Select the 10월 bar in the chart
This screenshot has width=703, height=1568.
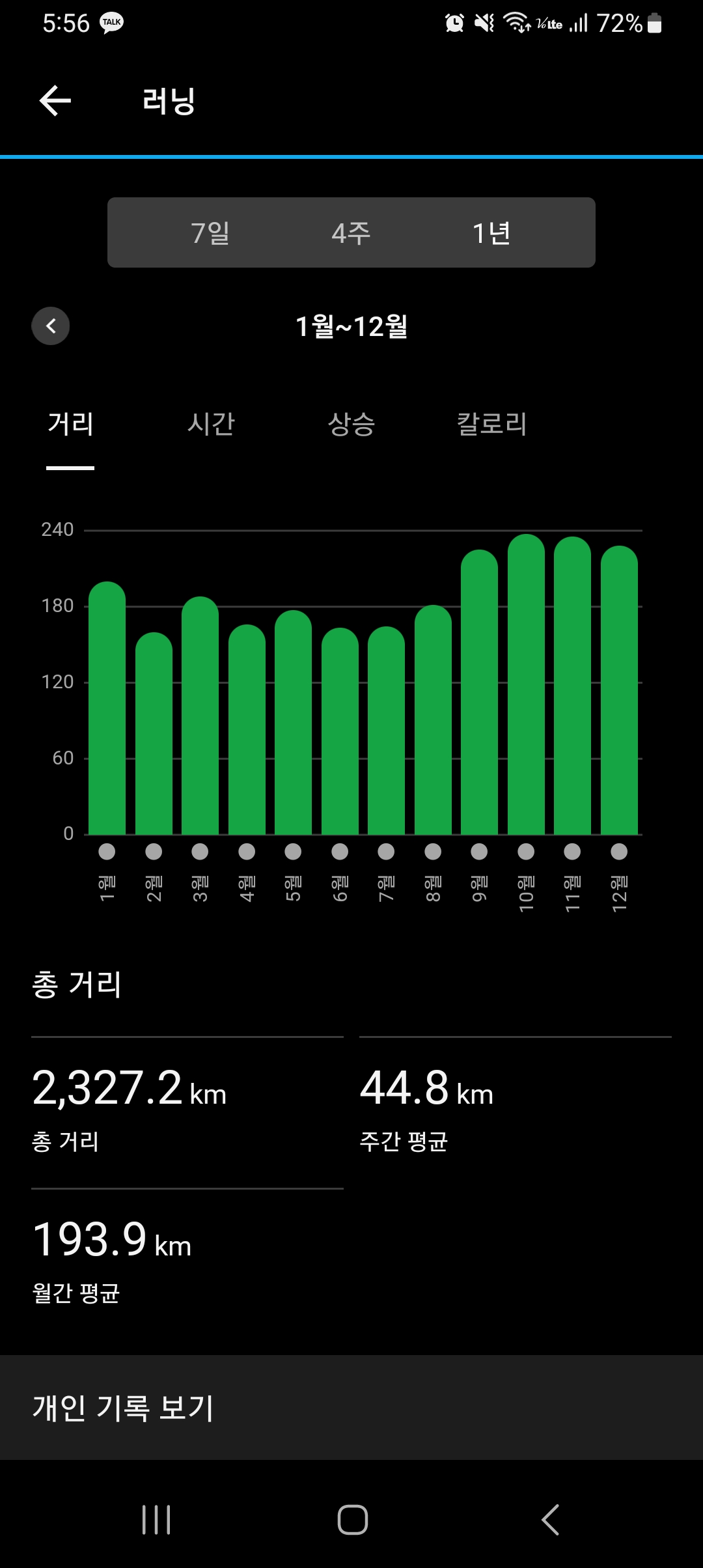point(526,684)
